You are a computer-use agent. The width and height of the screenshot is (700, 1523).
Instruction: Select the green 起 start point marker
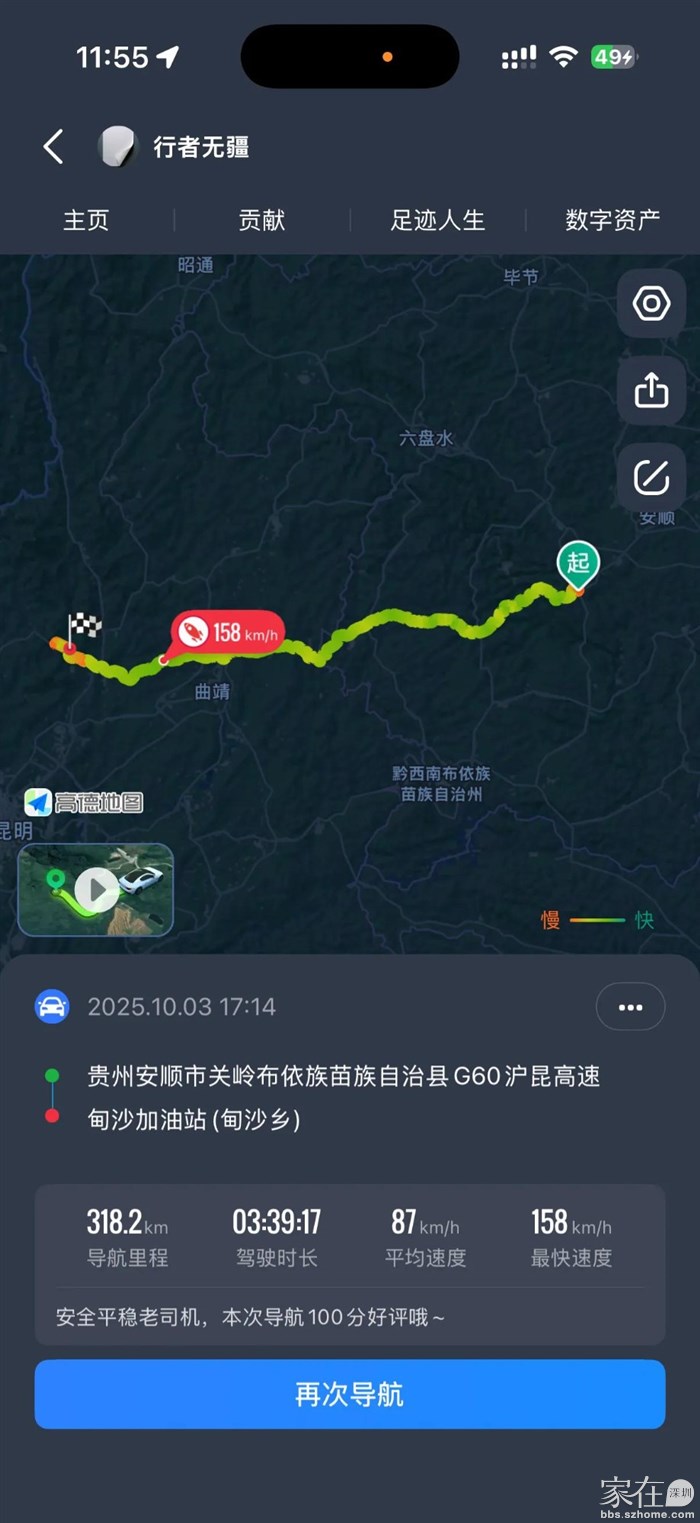coord(578,564)
